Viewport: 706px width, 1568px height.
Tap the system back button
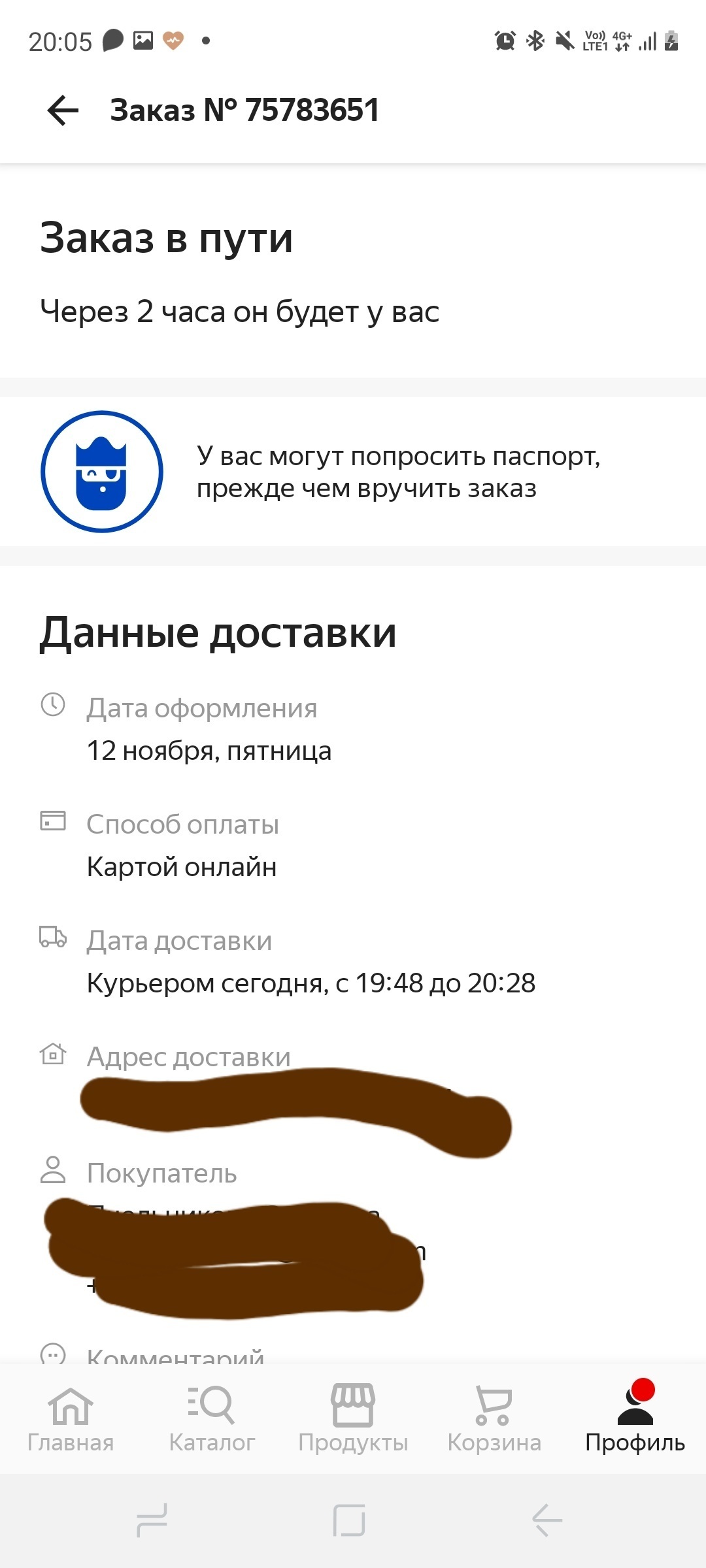point(546,1520)
